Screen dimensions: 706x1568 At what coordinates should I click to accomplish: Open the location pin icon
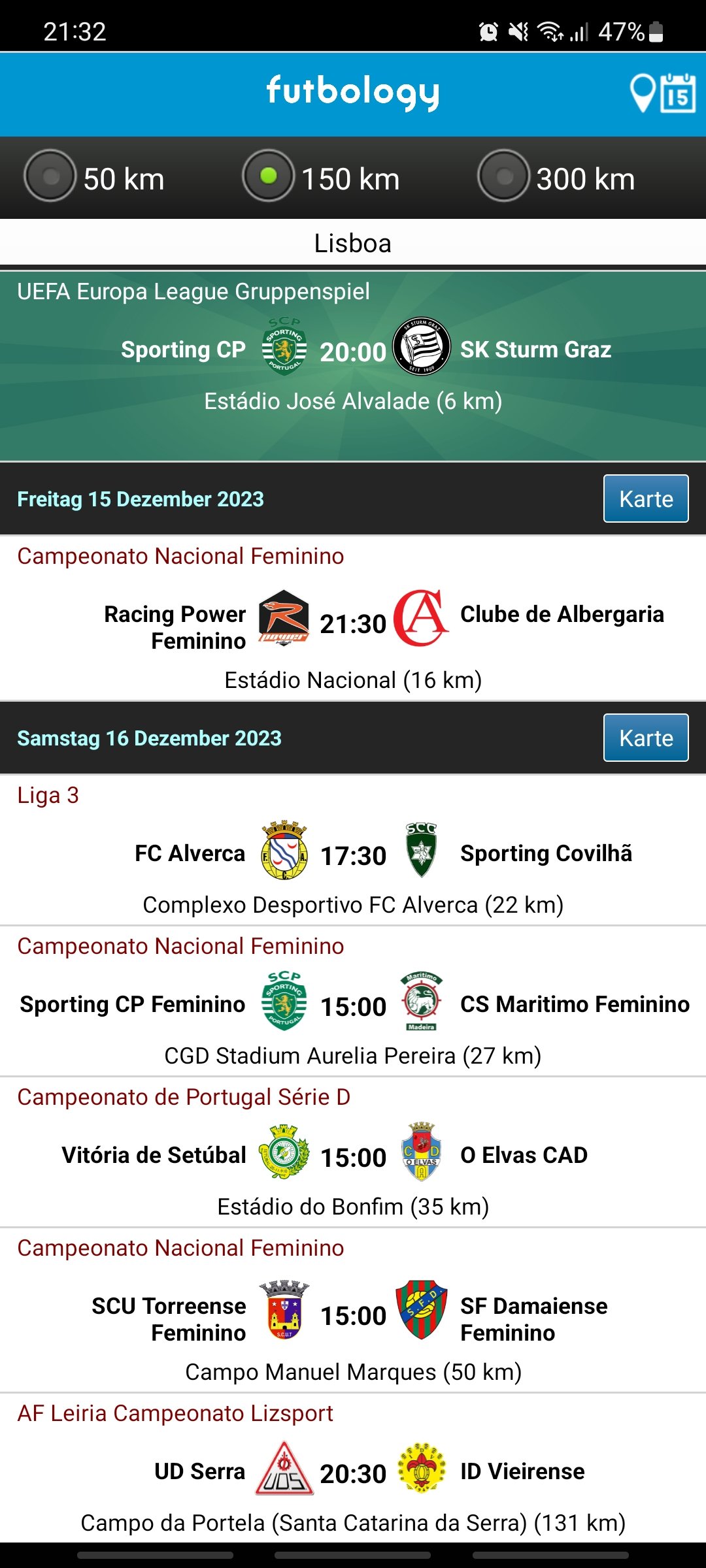point(643,93)
